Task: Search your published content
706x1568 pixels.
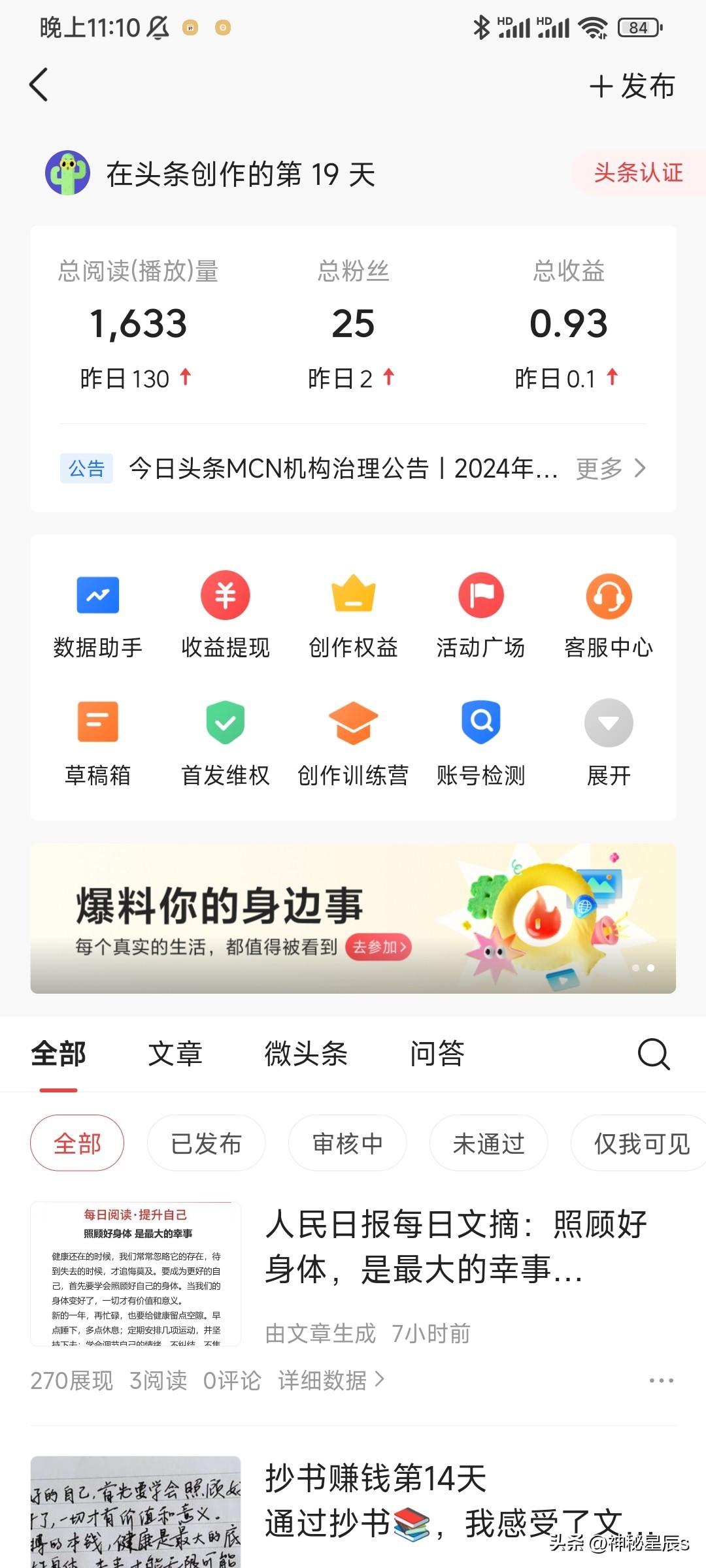Action: [x=654, y=1054]
